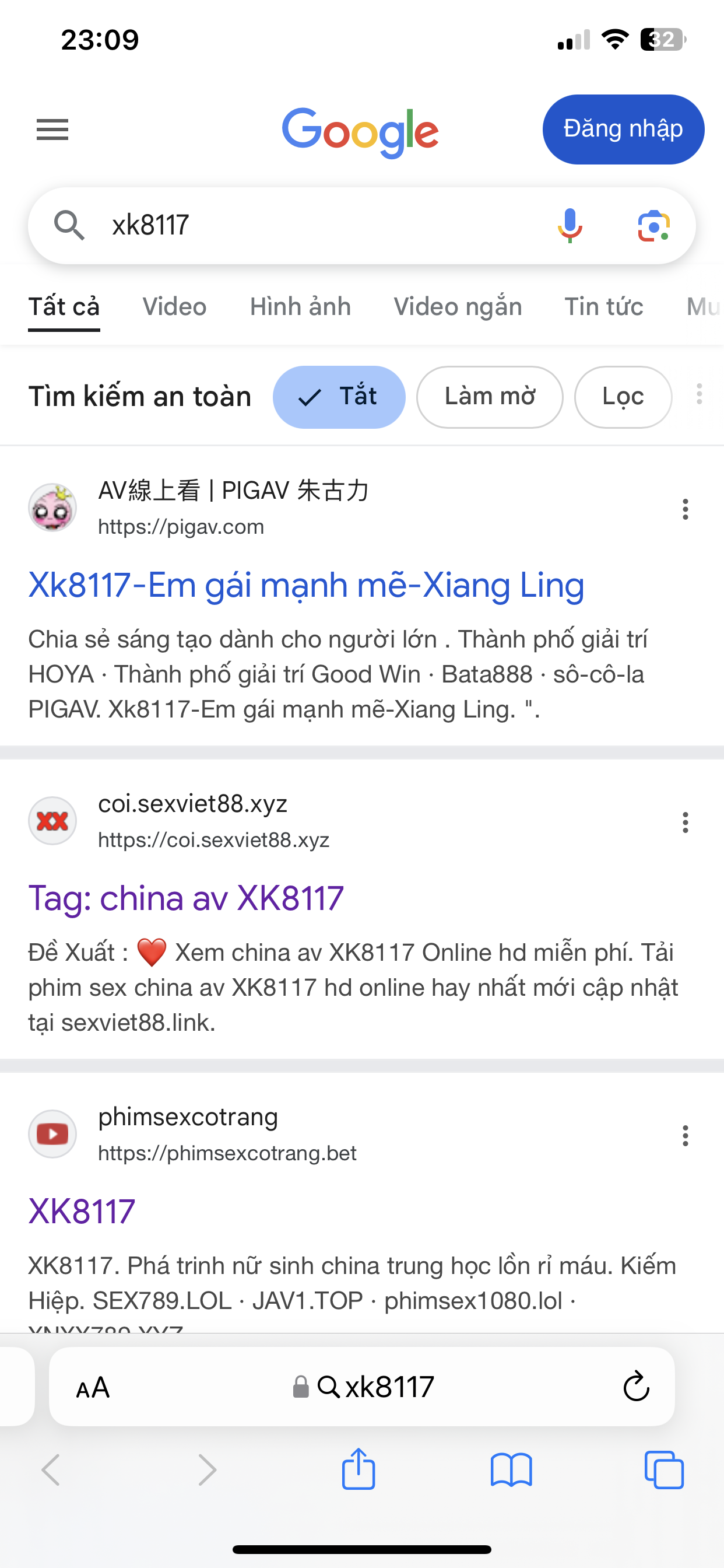
Task: Switch to the Video ngắn tab
Action: [458, 307]
